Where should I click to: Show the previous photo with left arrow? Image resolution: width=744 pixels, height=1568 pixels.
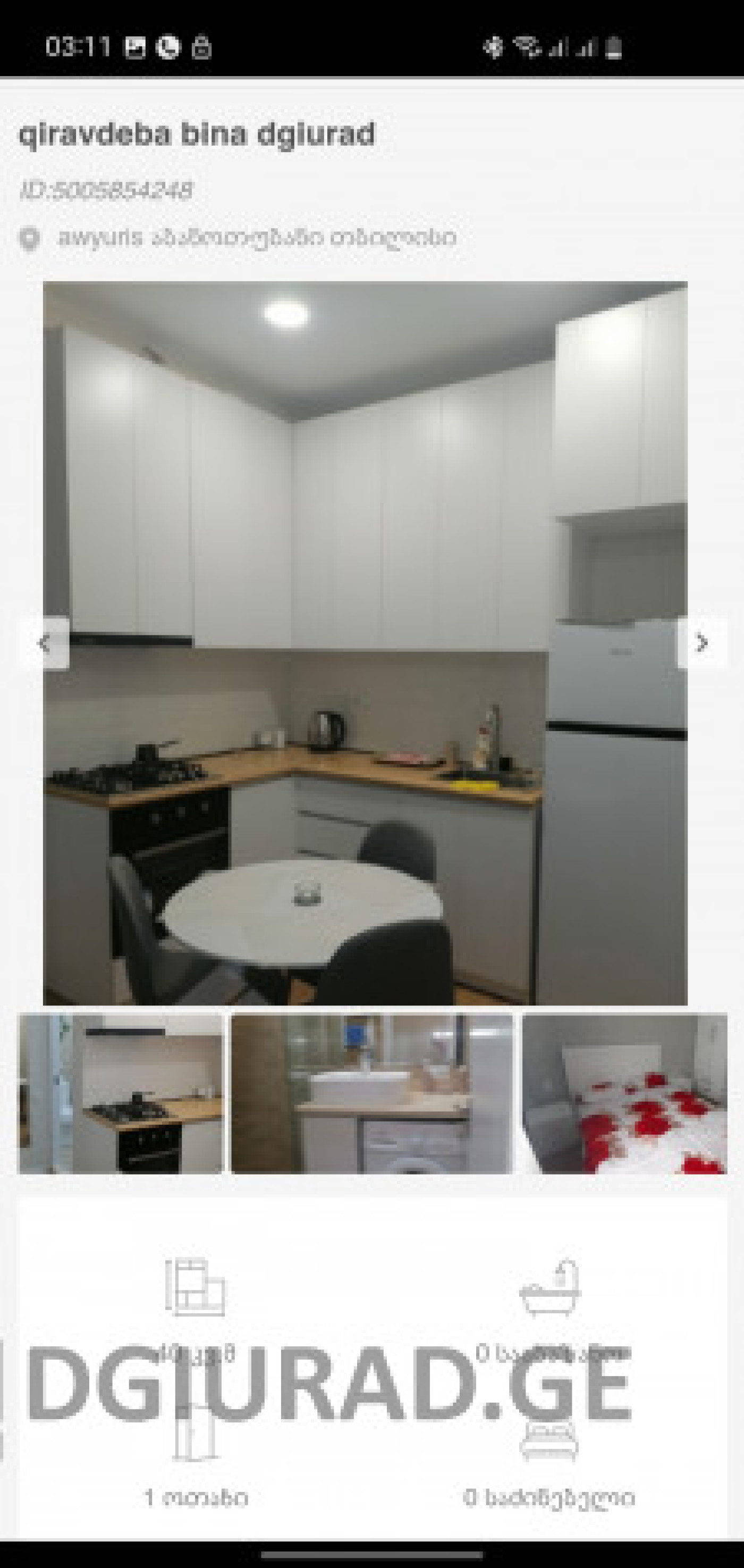(x=44, y=643)
